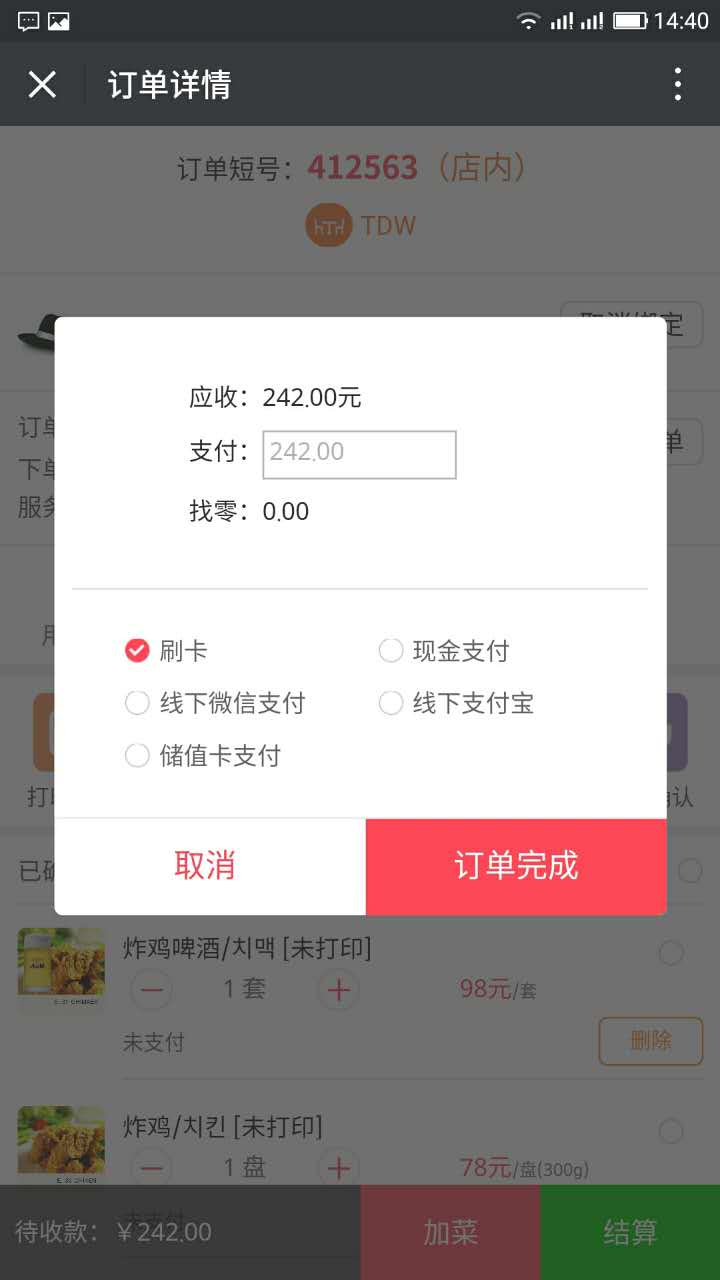
Task: Choose 储值卡支付 option
Action: (202, 755)
